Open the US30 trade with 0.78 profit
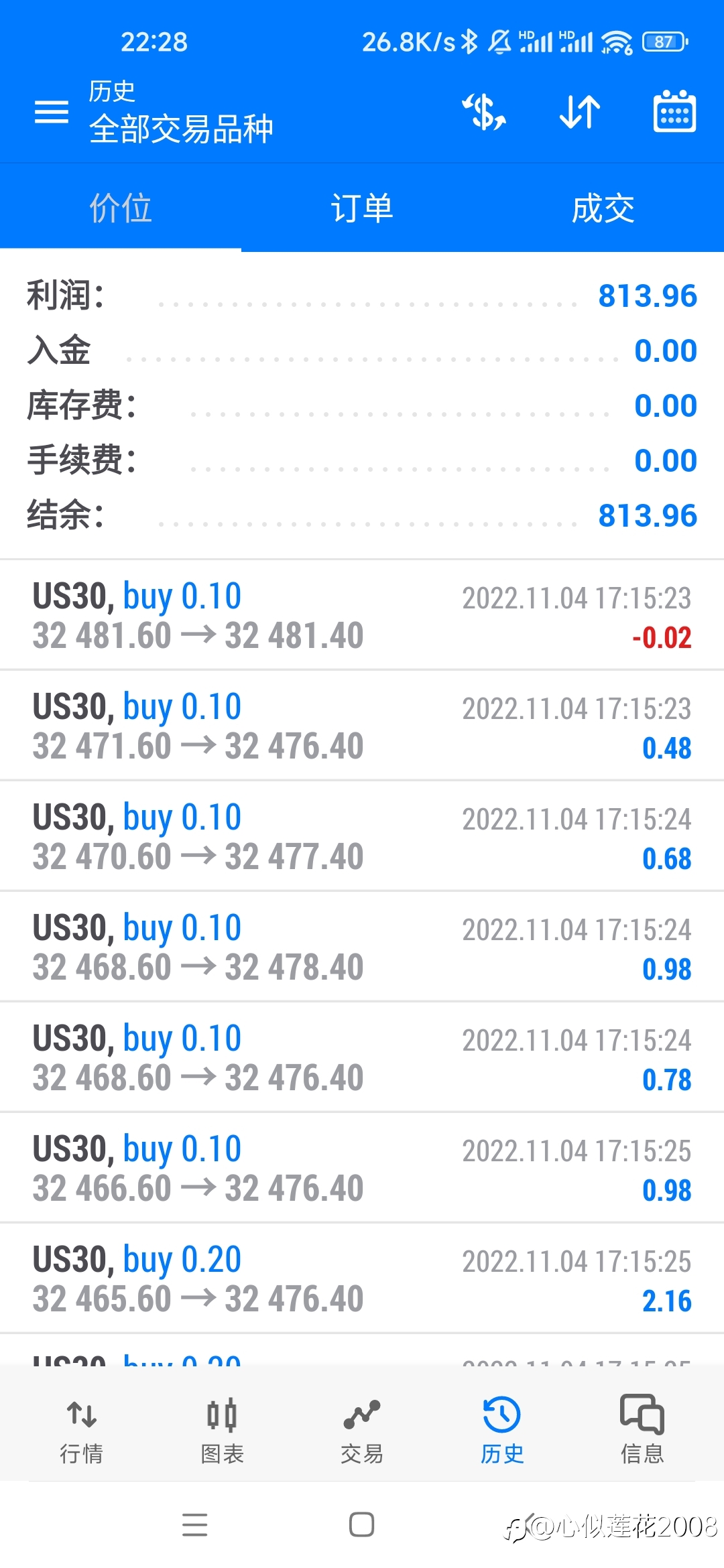 362,1057
